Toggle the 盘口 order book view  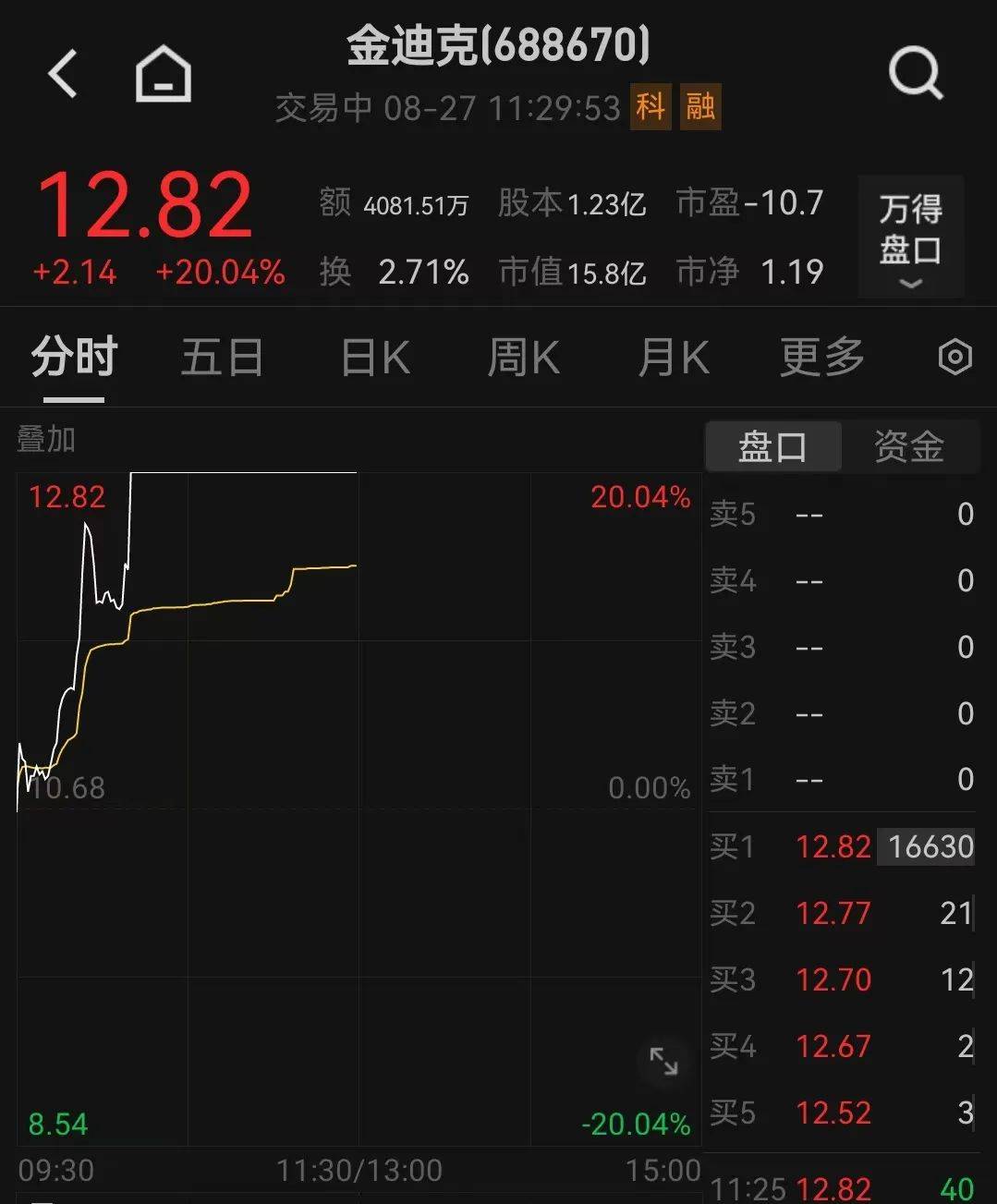tap(772, 446)
